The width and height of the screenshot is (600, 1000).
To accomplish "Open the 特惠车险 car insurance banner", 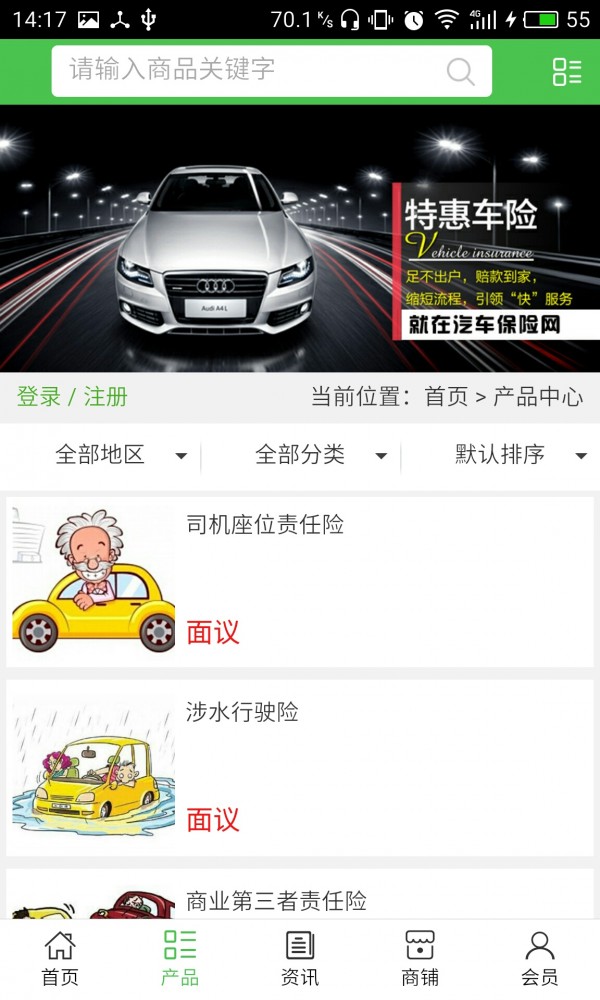I will pyautogui.click(x=300, y=238).
